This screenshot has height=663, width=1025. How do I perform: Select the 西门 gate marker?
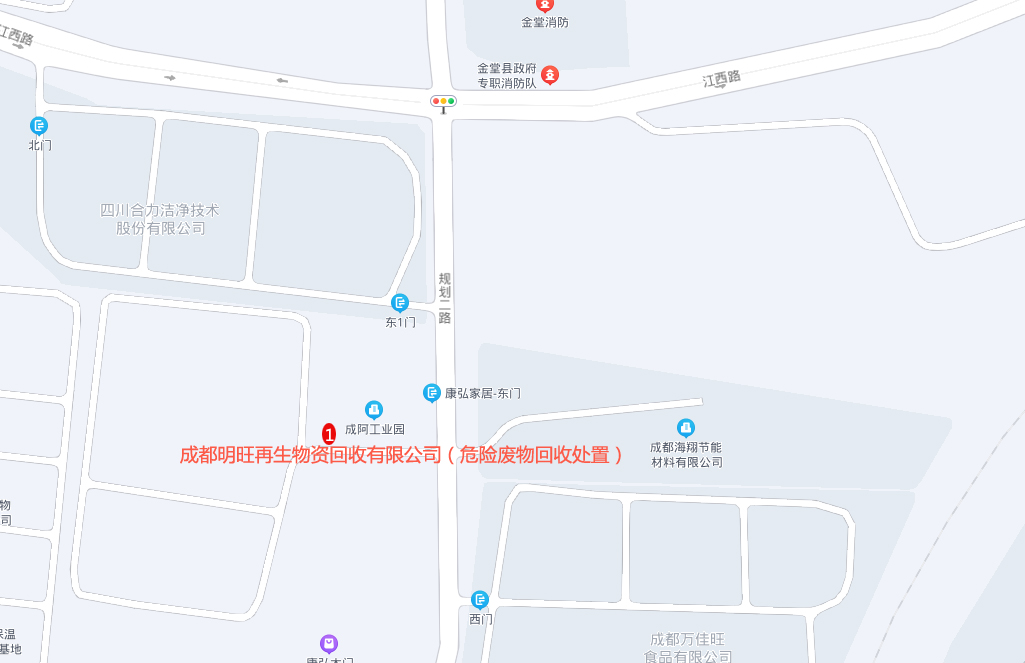point(480,600)
